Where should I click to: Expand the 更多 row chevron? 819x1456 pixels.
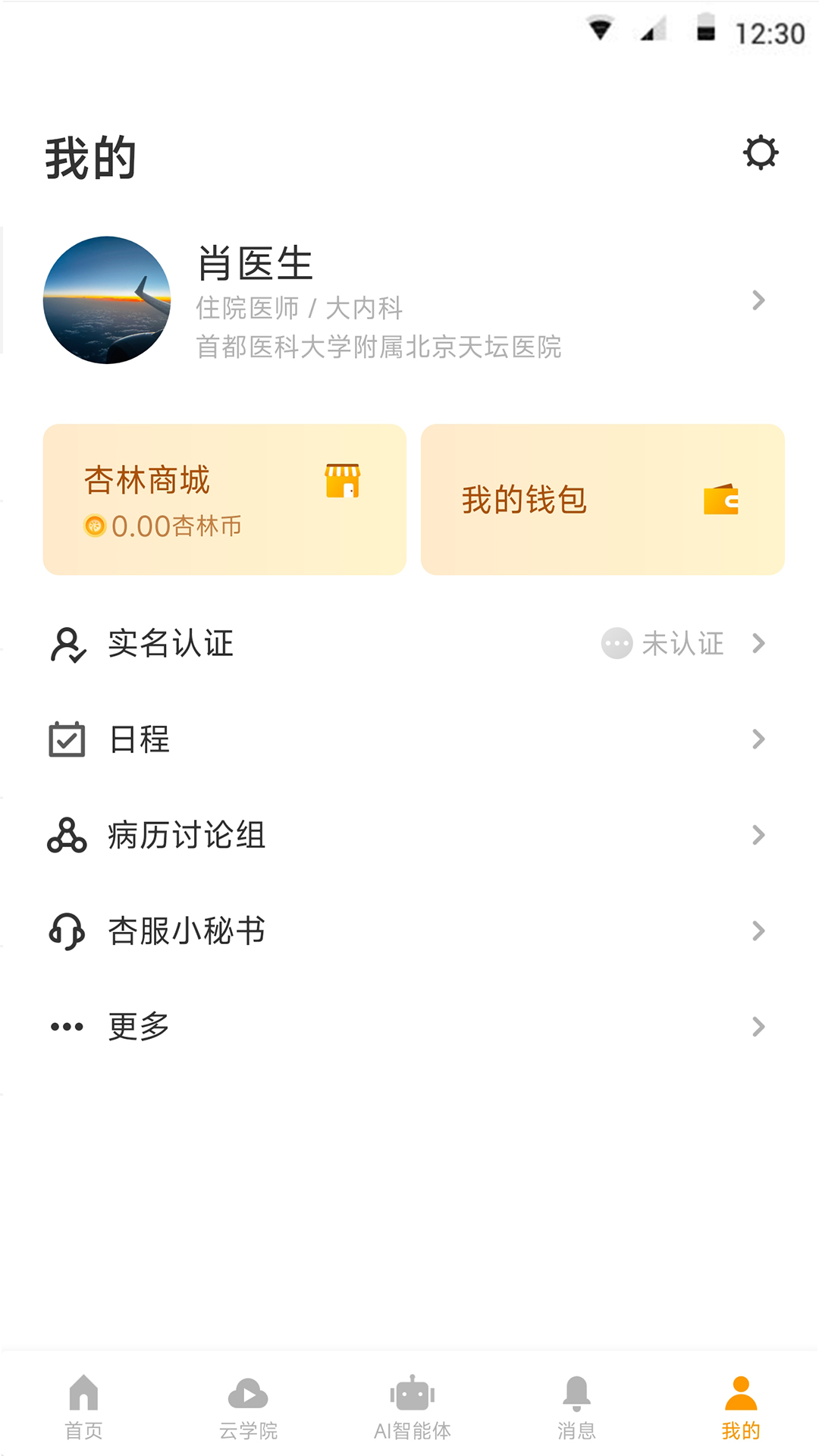point(758,1026)
